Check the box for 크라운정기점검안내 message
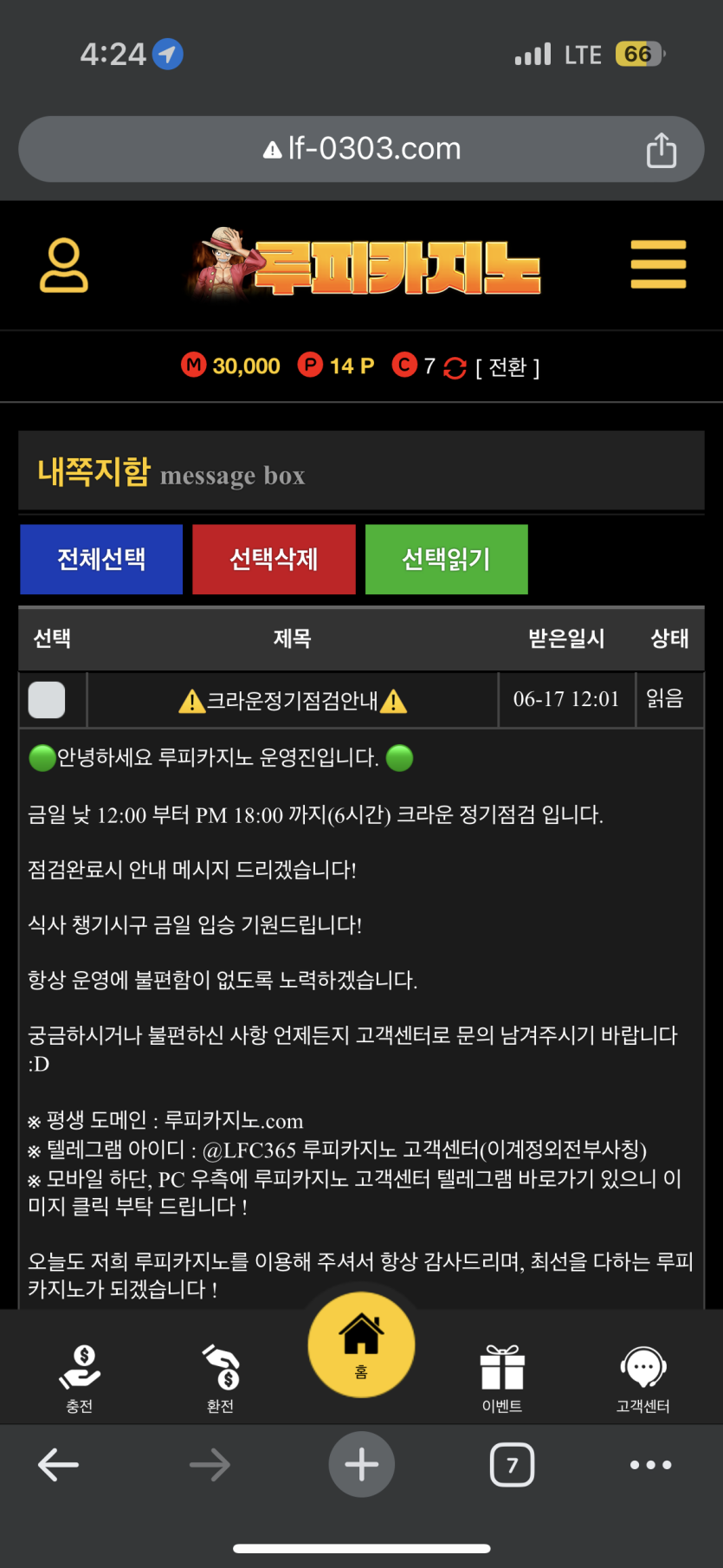The image size is (723, 1568). click(47, 700)
